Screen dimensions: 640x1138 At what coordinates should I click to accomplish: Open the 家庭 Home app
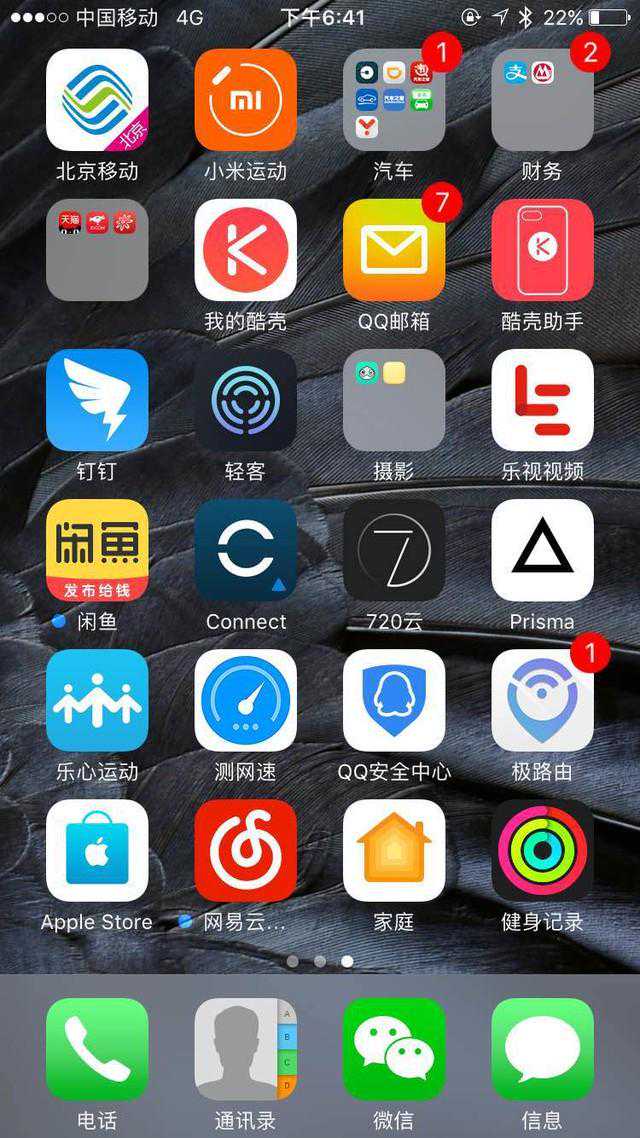point(393,850)
